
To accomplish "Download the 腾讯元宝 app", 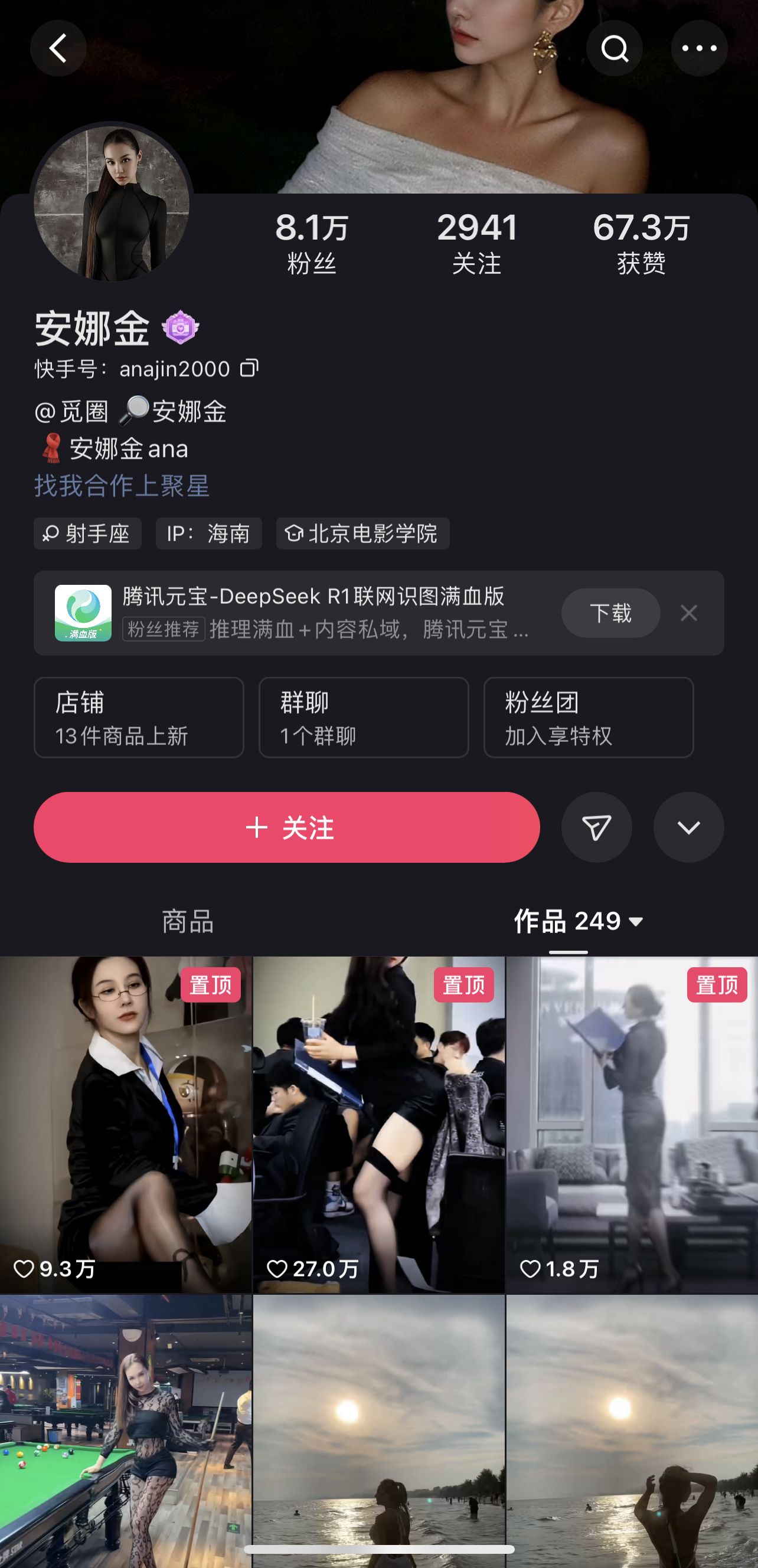I will coord(610,613).
